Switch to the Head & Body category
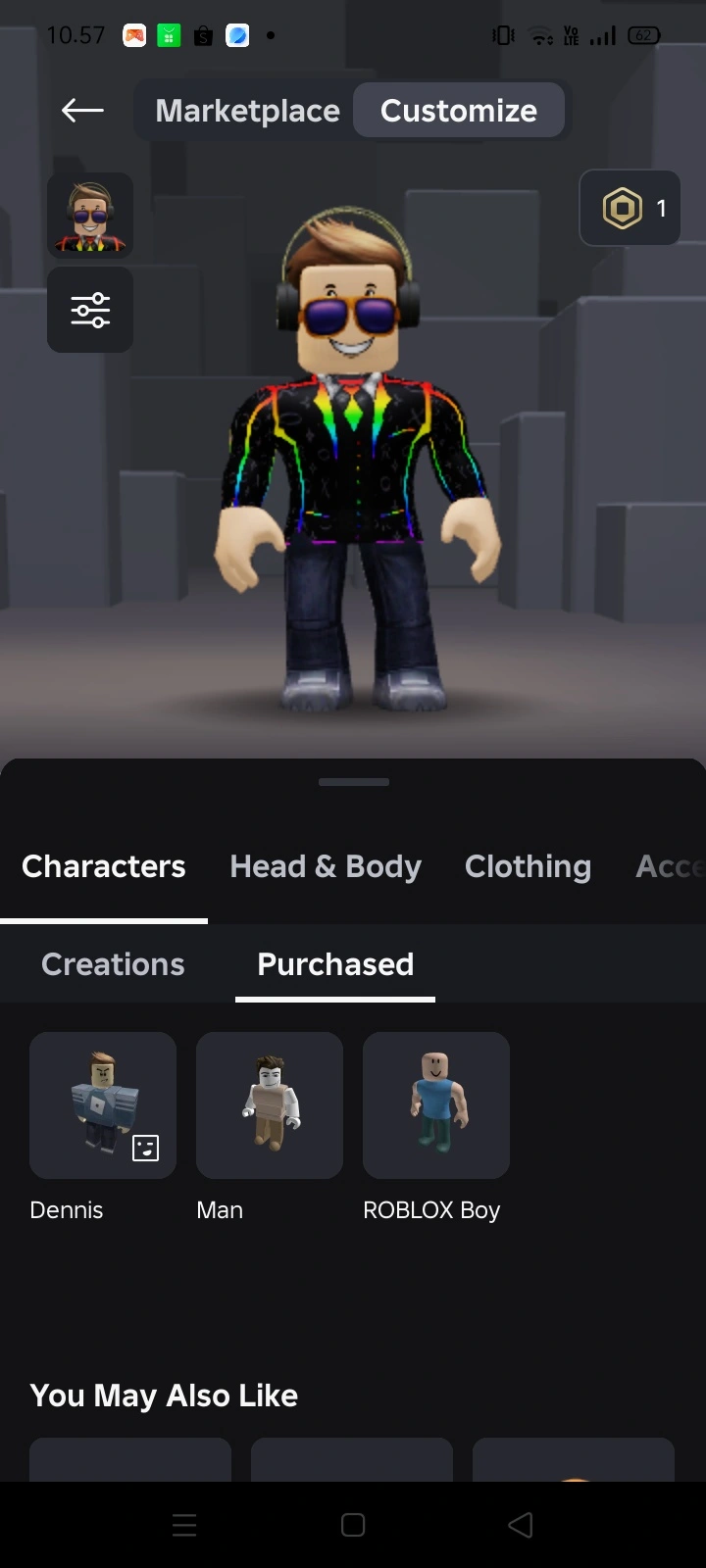Viewport: 706px width, 1568px height. pos(326,866)
